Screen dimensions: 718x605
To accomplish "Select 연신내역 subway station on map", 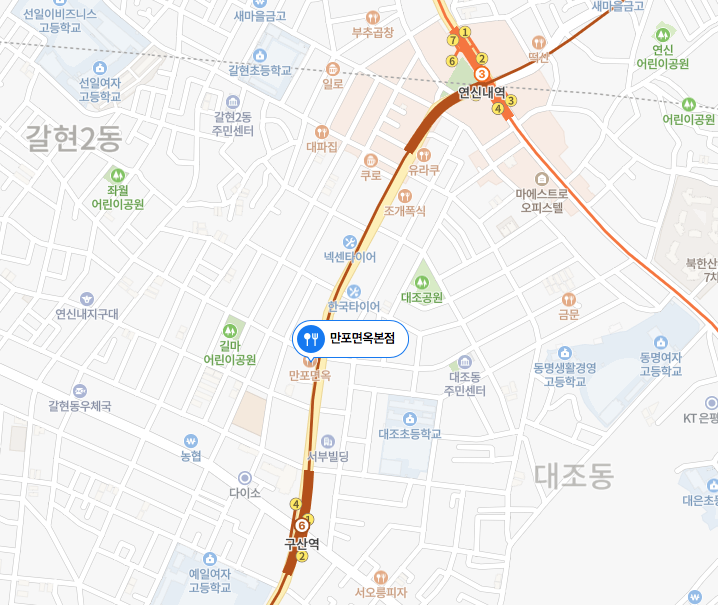I will pyautogui.click(x=482, y=75).
